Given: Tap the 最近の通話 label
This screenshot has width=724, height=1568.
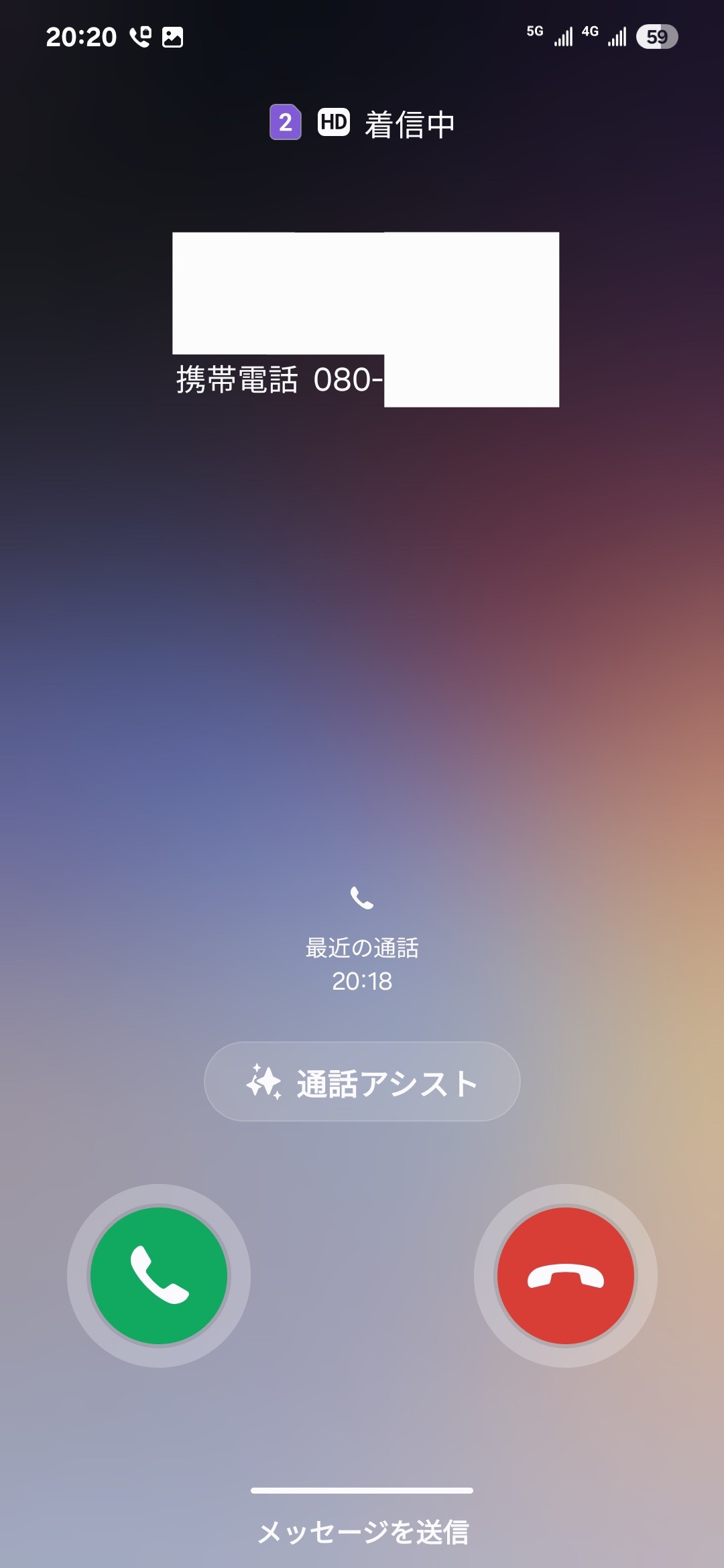Looking at the screenshot, I should click(x=362, y=946).
